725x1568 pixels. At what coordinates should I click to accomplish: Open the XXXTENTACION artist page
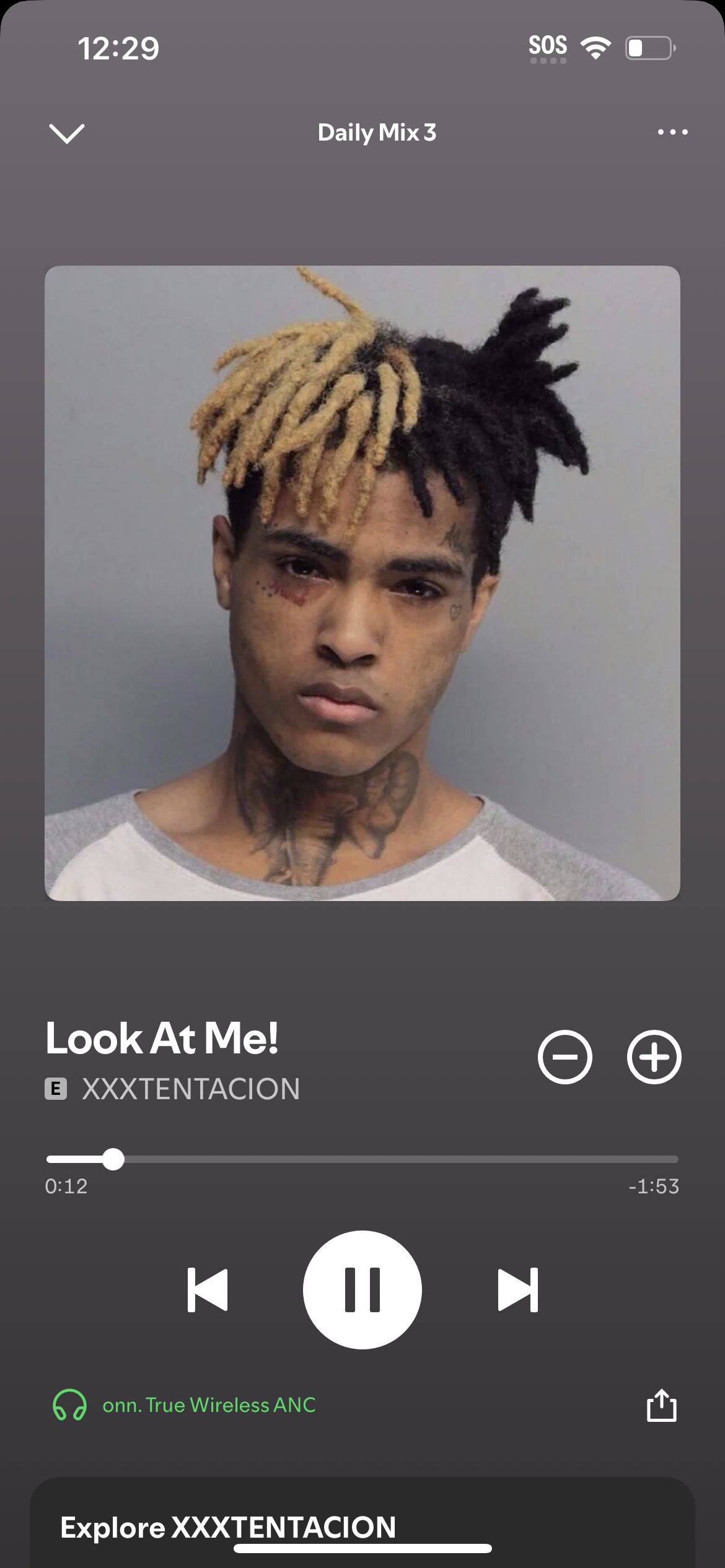click(x=191, y=1089)
